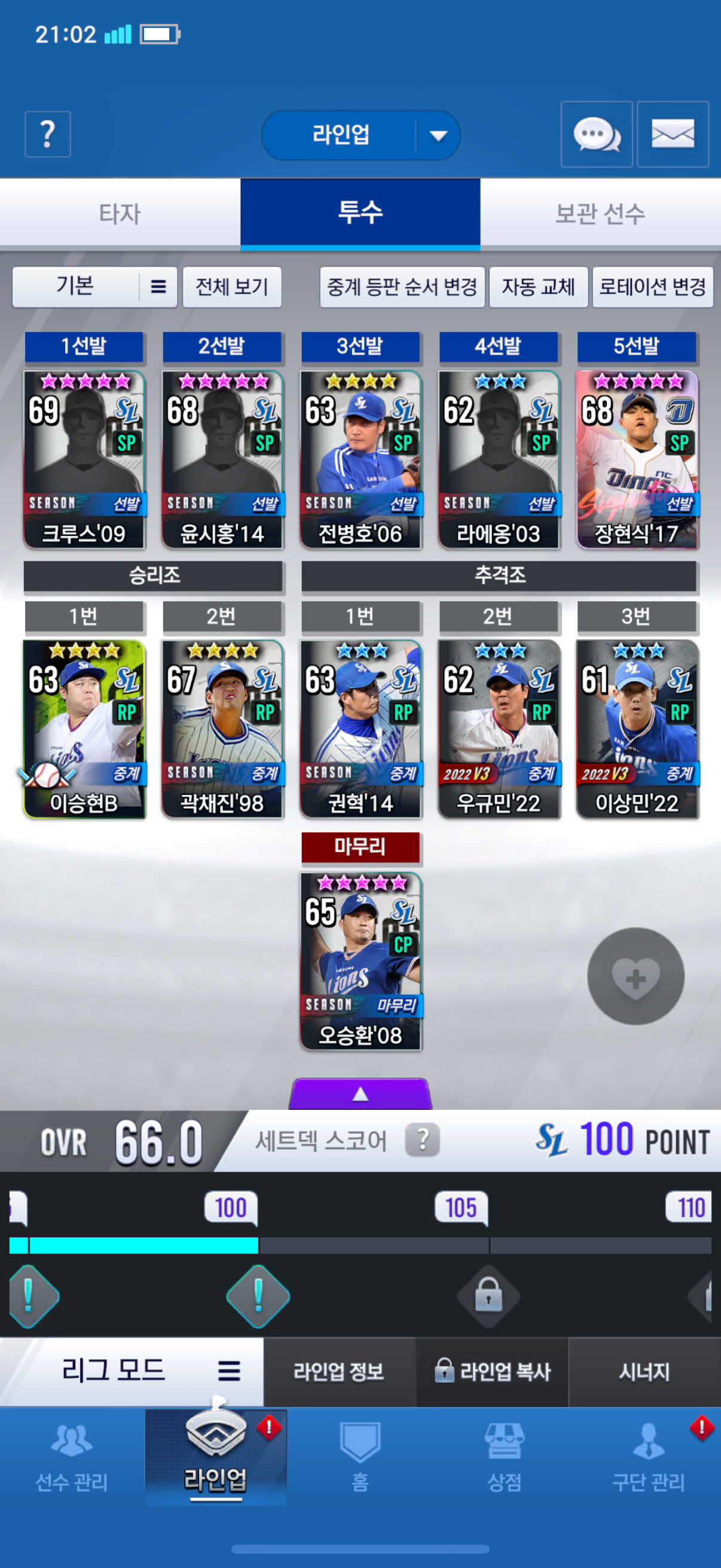Open 세트덱 스코어 help question mark

[422, 1139]
